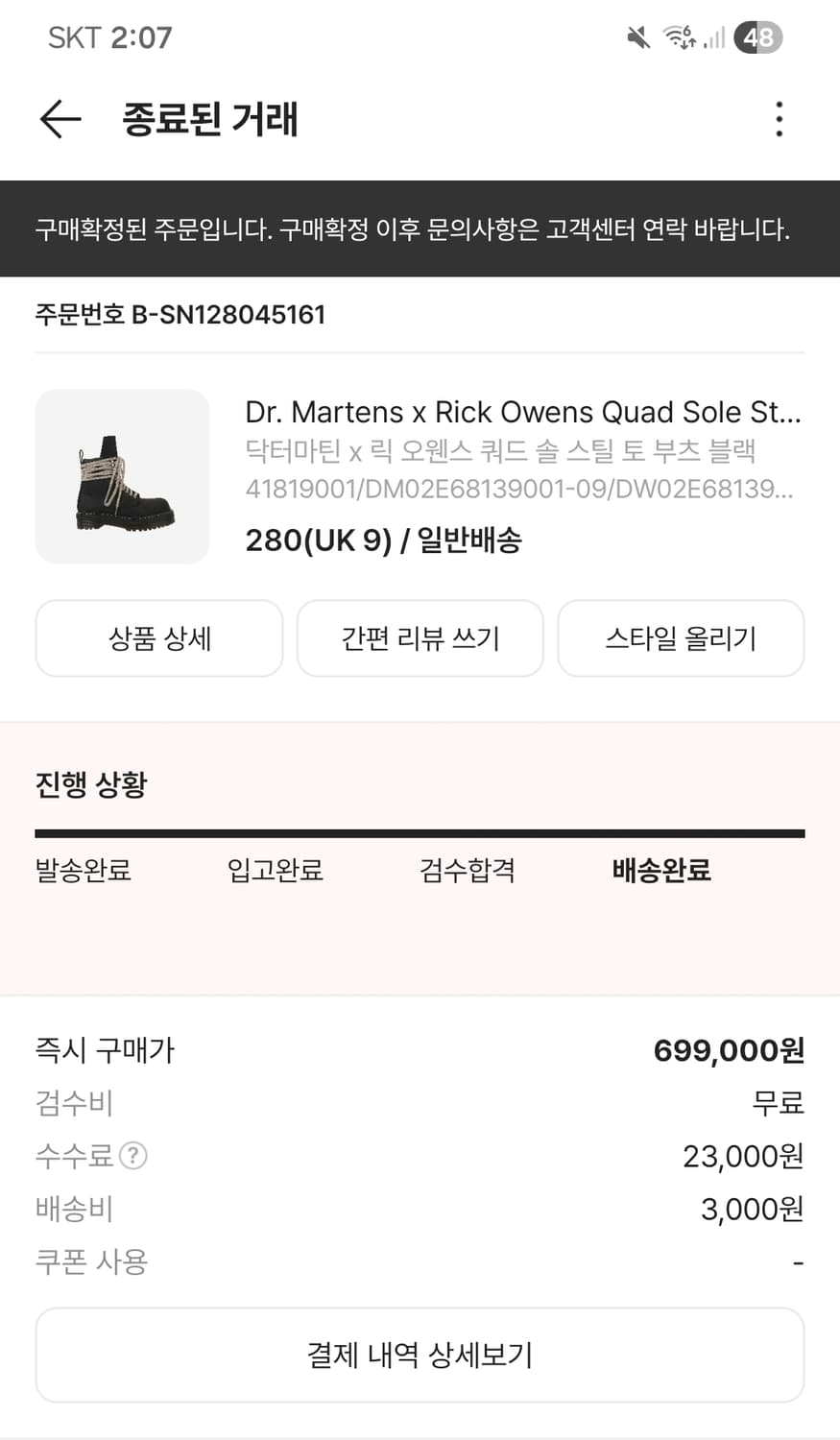The width and height of the screenshot is (840, 1440).
Task: Tap the Dr. Martens boot thumbnail image
Action: pos(122,476)
